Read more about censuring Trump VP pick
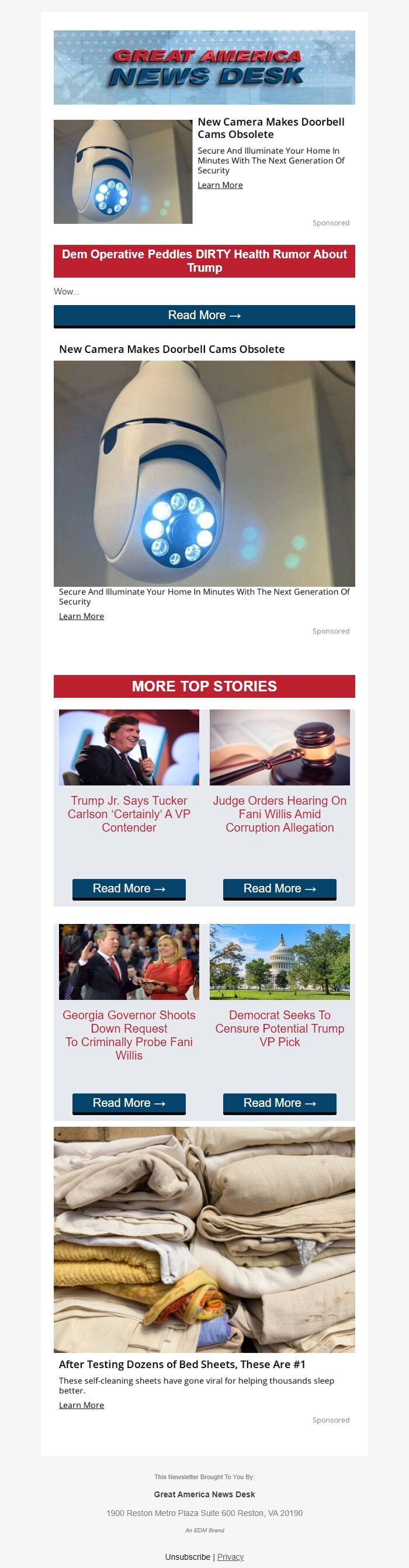Image resolution: width=409 pixels, height=1568 pixels. click(280, 1103)
